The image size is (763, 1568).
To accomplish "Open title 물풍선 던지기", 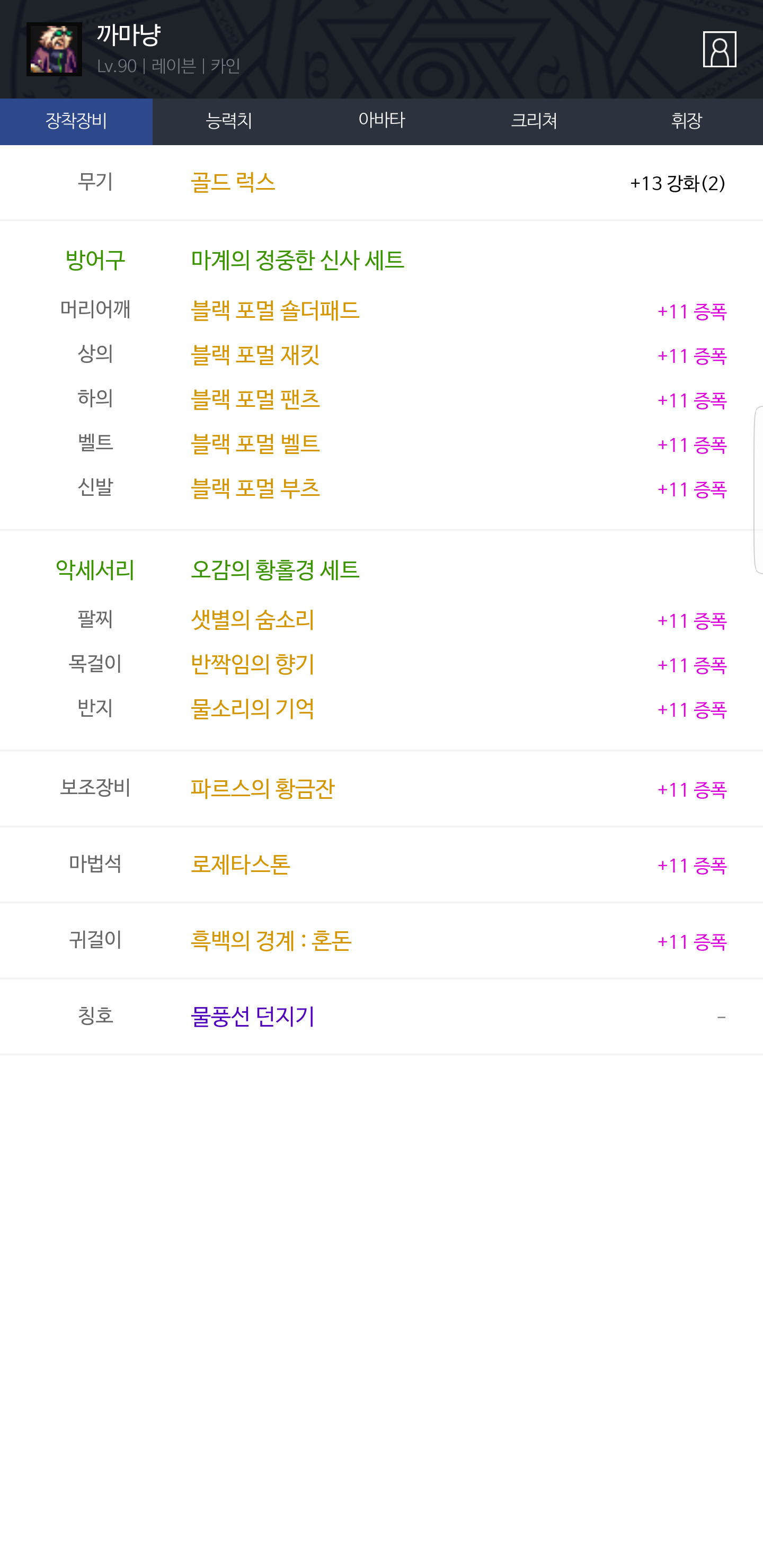I will (252, 1017).
